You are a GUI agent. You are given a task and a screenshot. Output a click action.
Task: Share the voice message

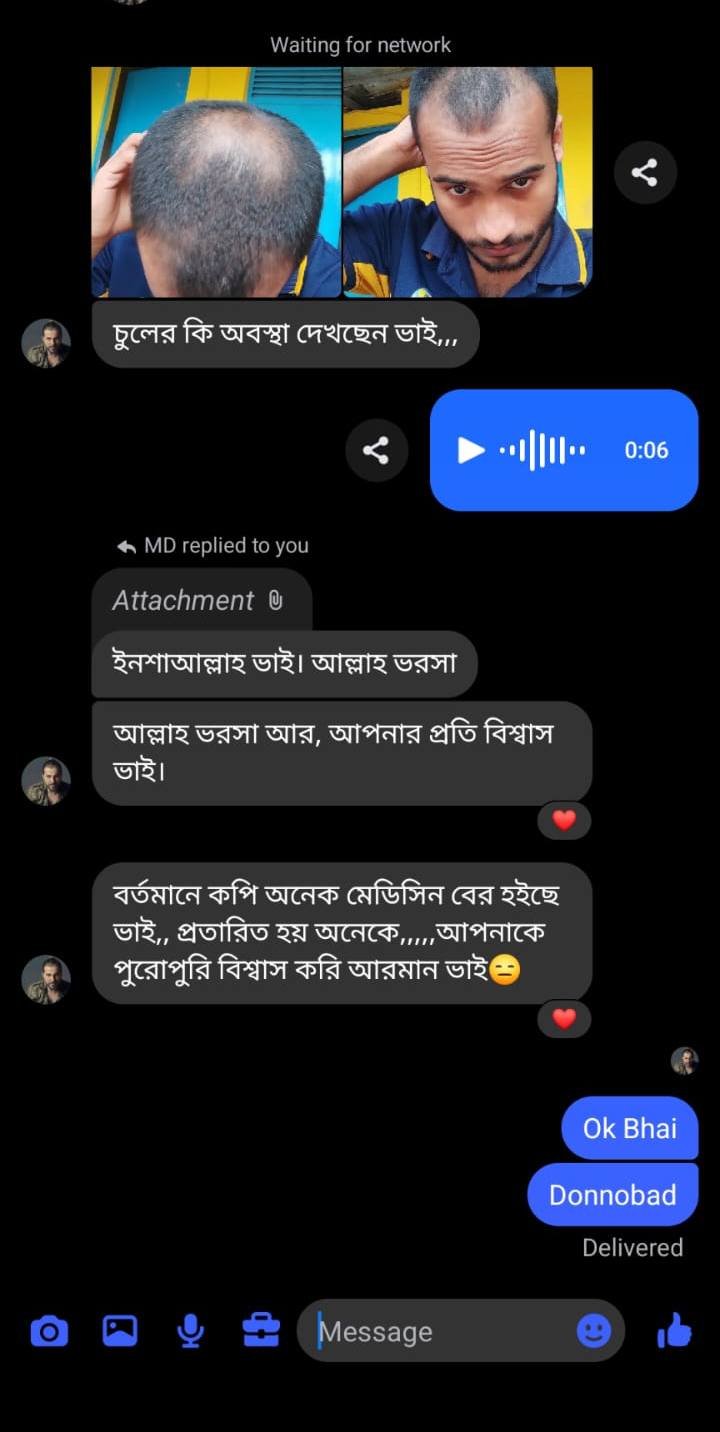click(376, 450)
